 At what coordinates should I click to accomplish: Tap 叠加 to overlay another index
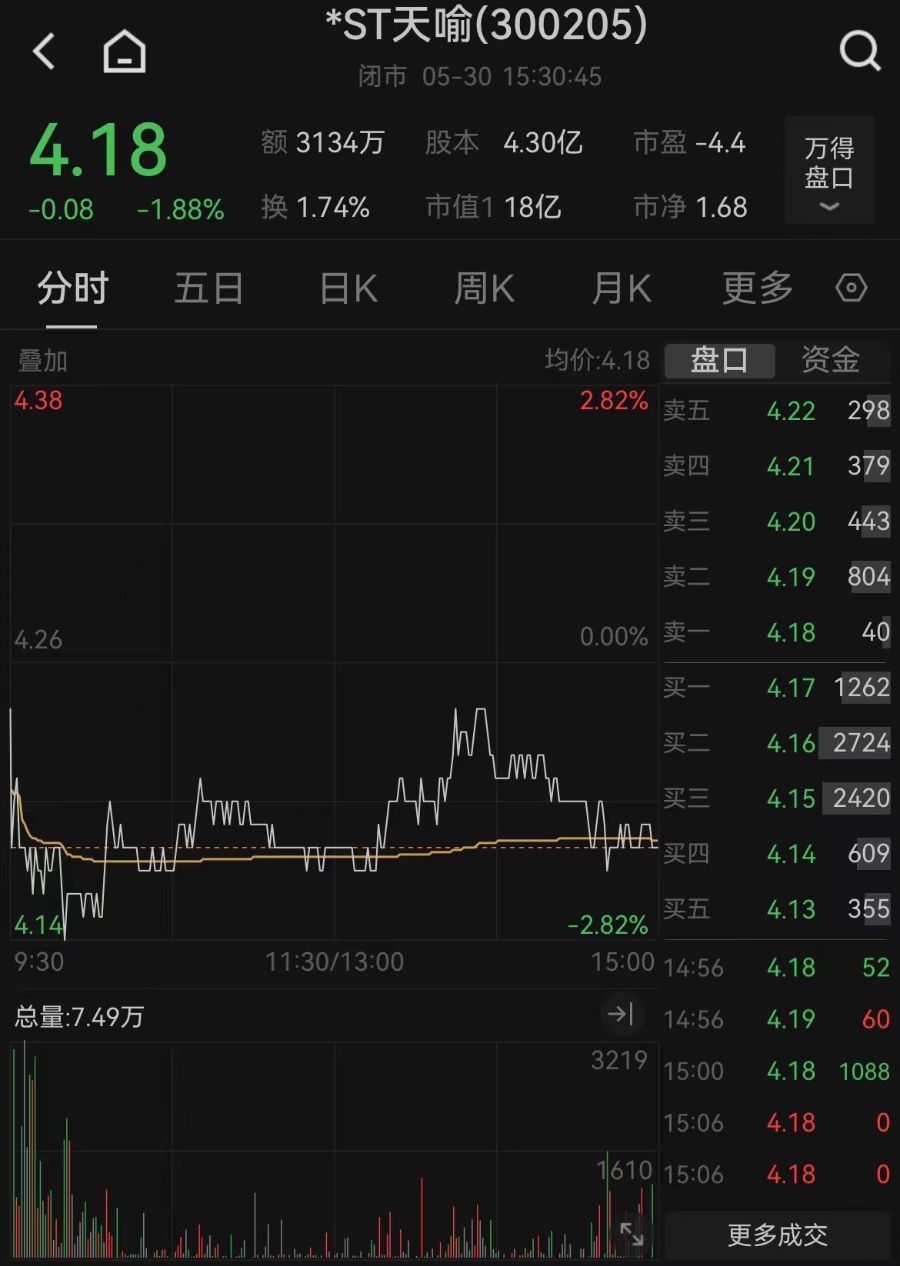pos(43,361)
